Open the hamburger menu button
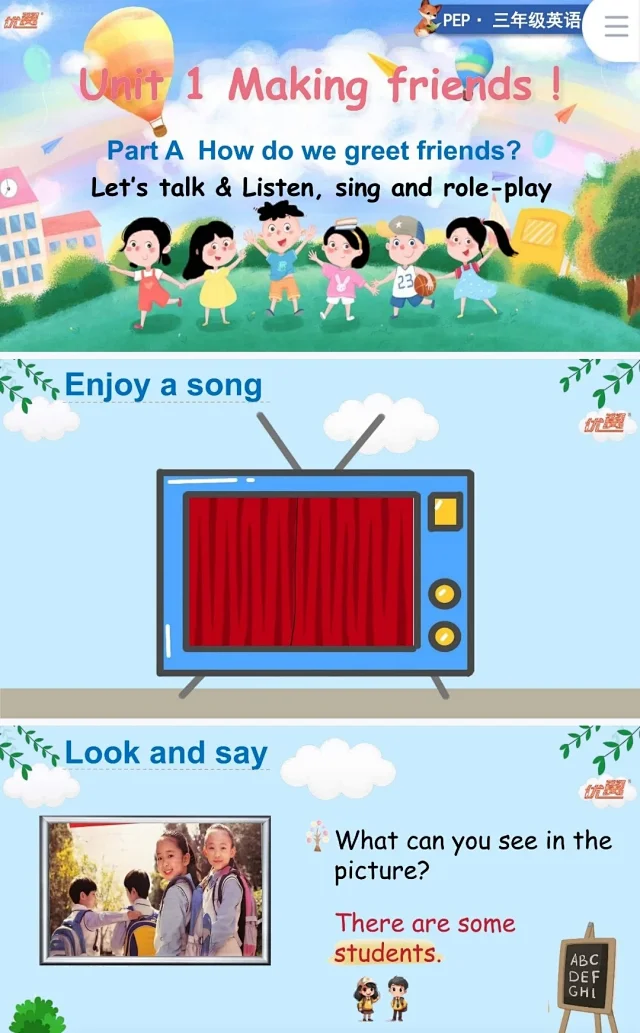The width and height of the screenshot is (640, 1033). (616, 26)
